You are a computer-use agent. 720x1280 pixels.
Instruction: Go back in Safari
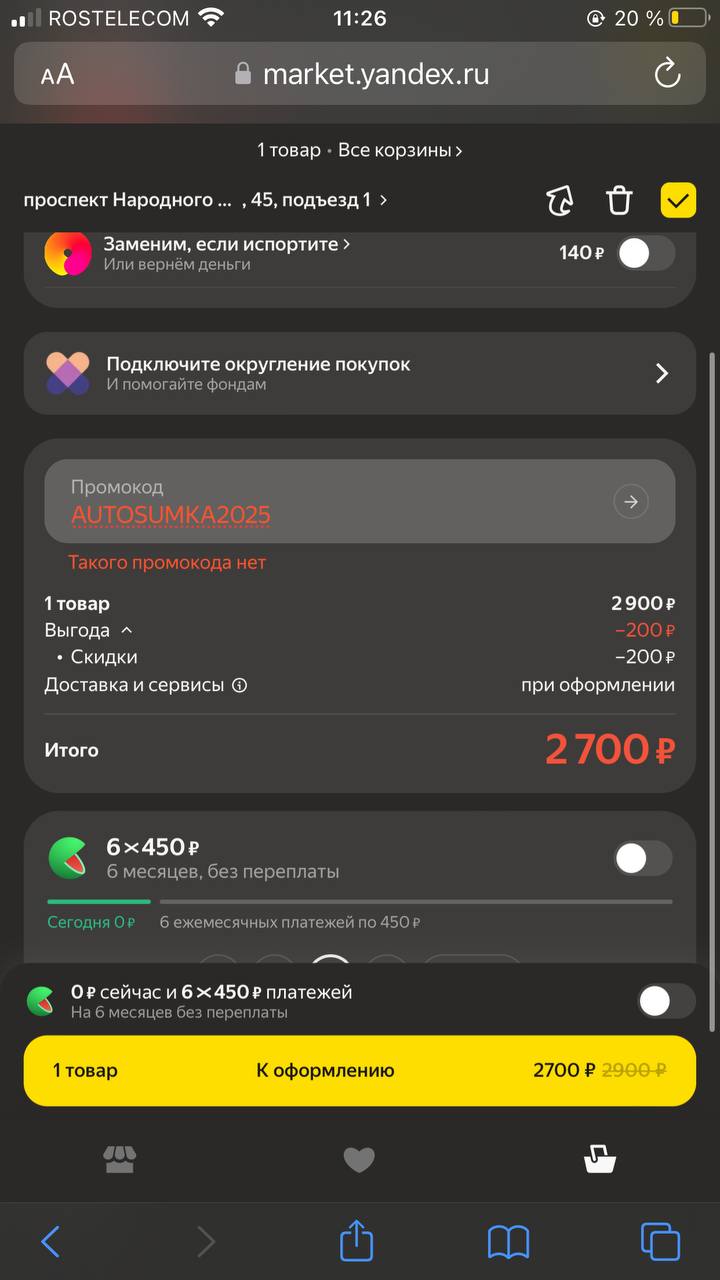click(x=50, y=1242)
